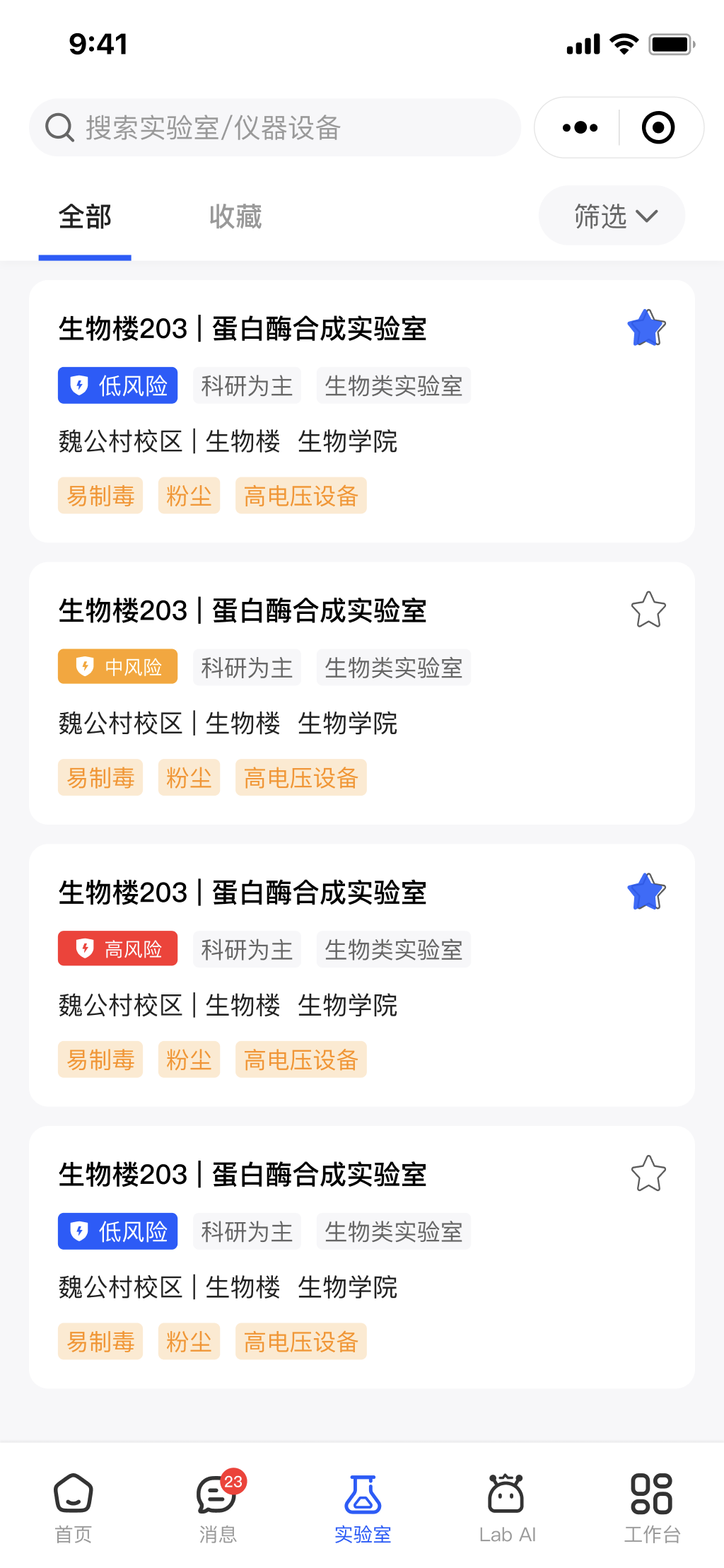
Task: Favorite the 中风险 lab with its star
Action: click(648, 610)
